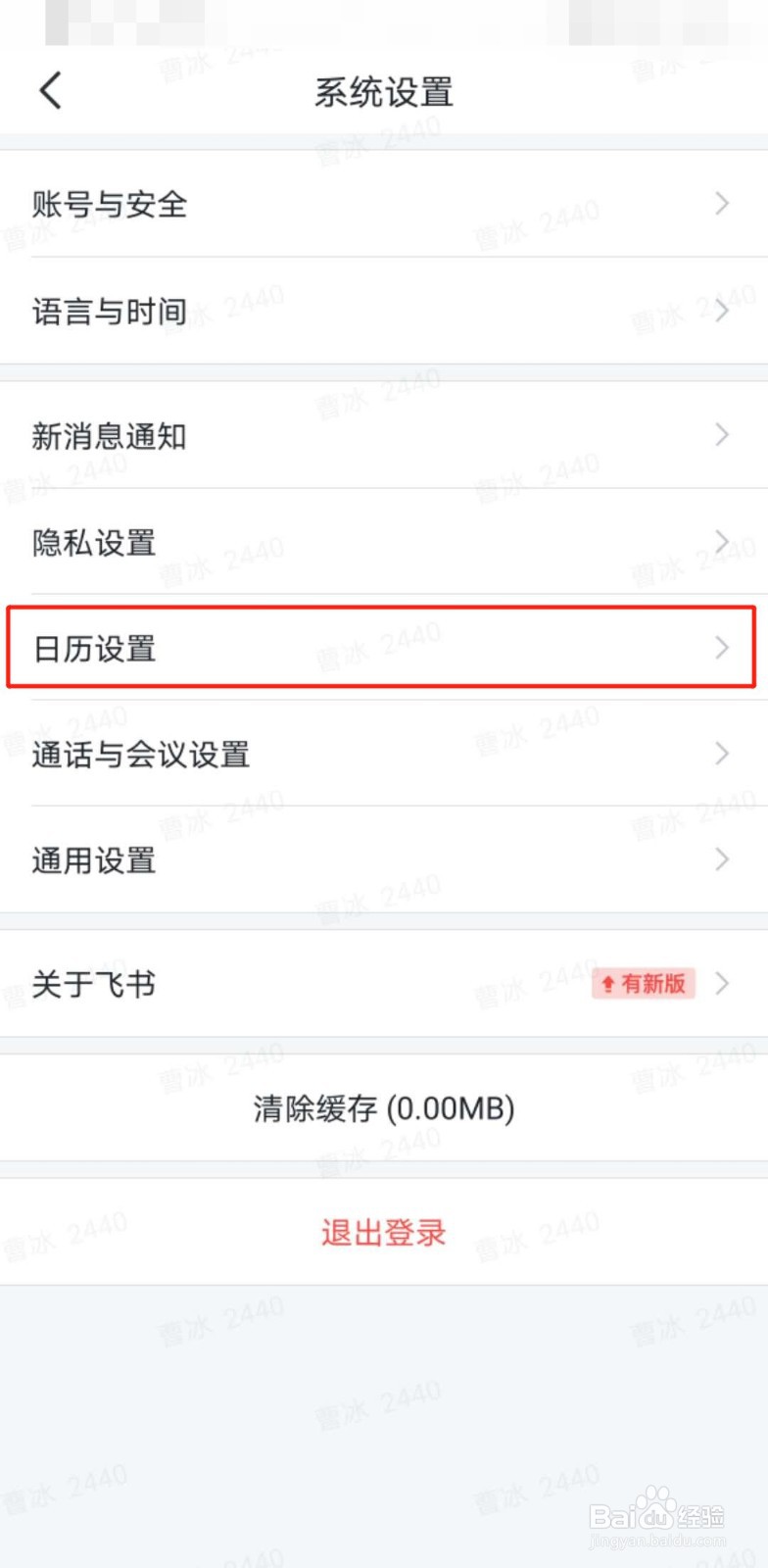Image resolution: width=768 pixels, height=1568 pixels.
Task: Expand the chevron beside 账号与安全
Action: pyautogui.click(x=723, y=205)
